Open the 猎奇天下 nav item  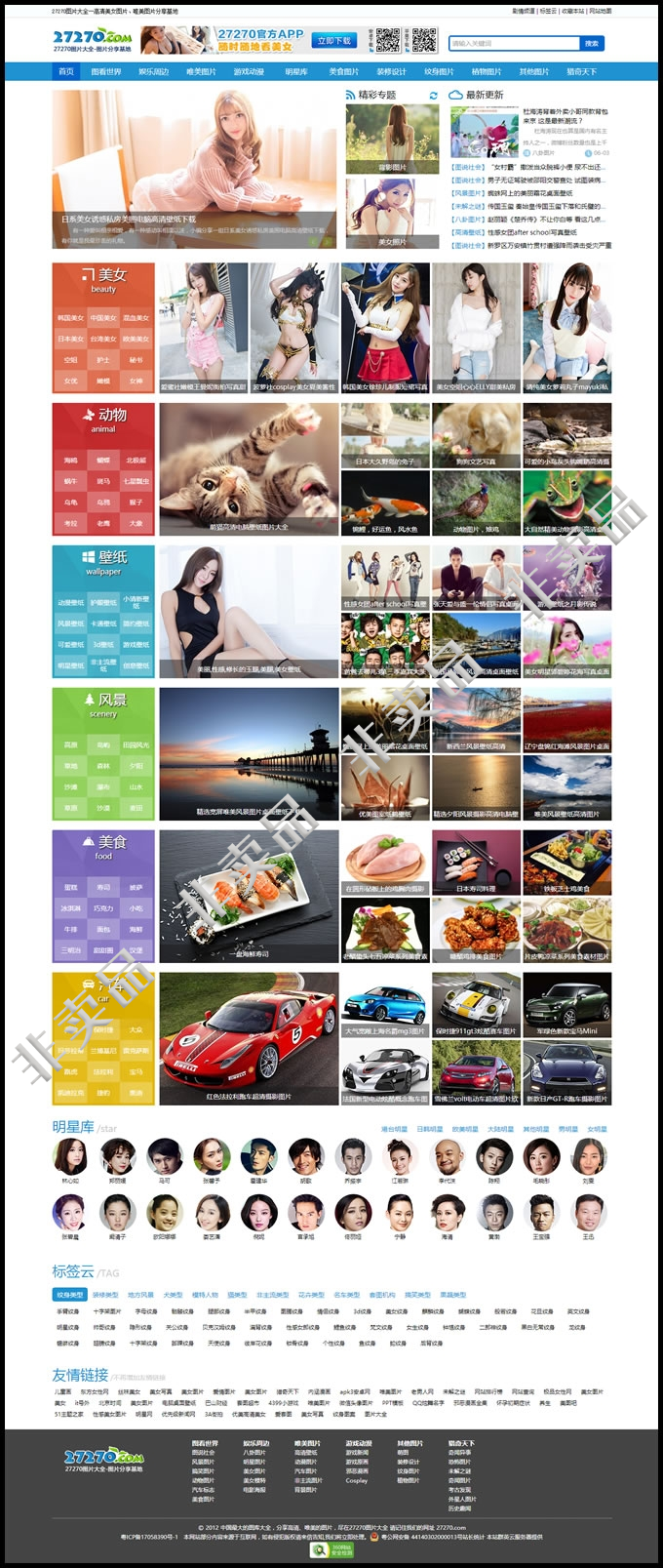[581, 71]
